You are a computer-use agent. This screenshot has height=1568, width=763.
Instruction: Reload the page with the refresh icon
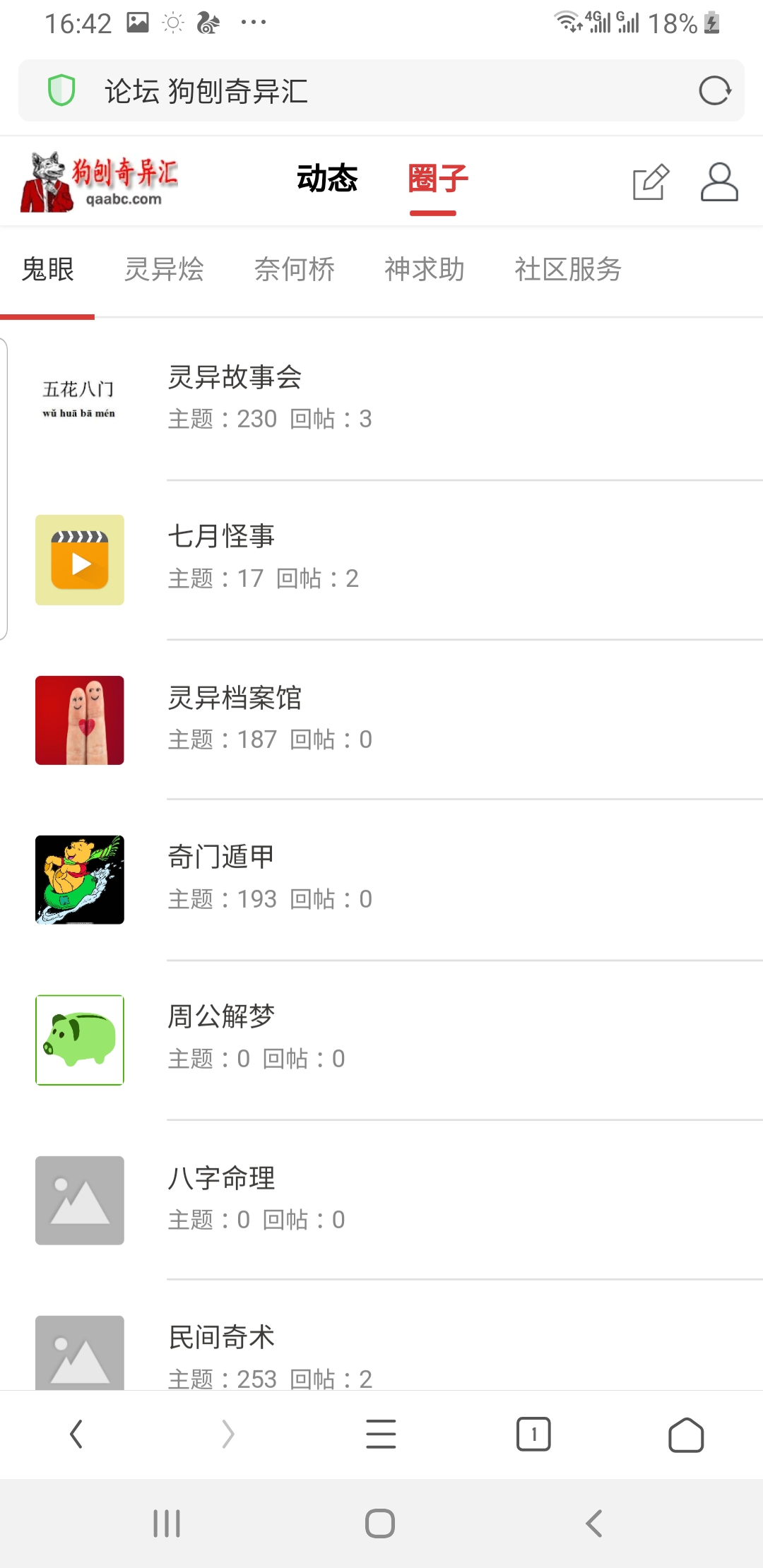pos(714,91)
